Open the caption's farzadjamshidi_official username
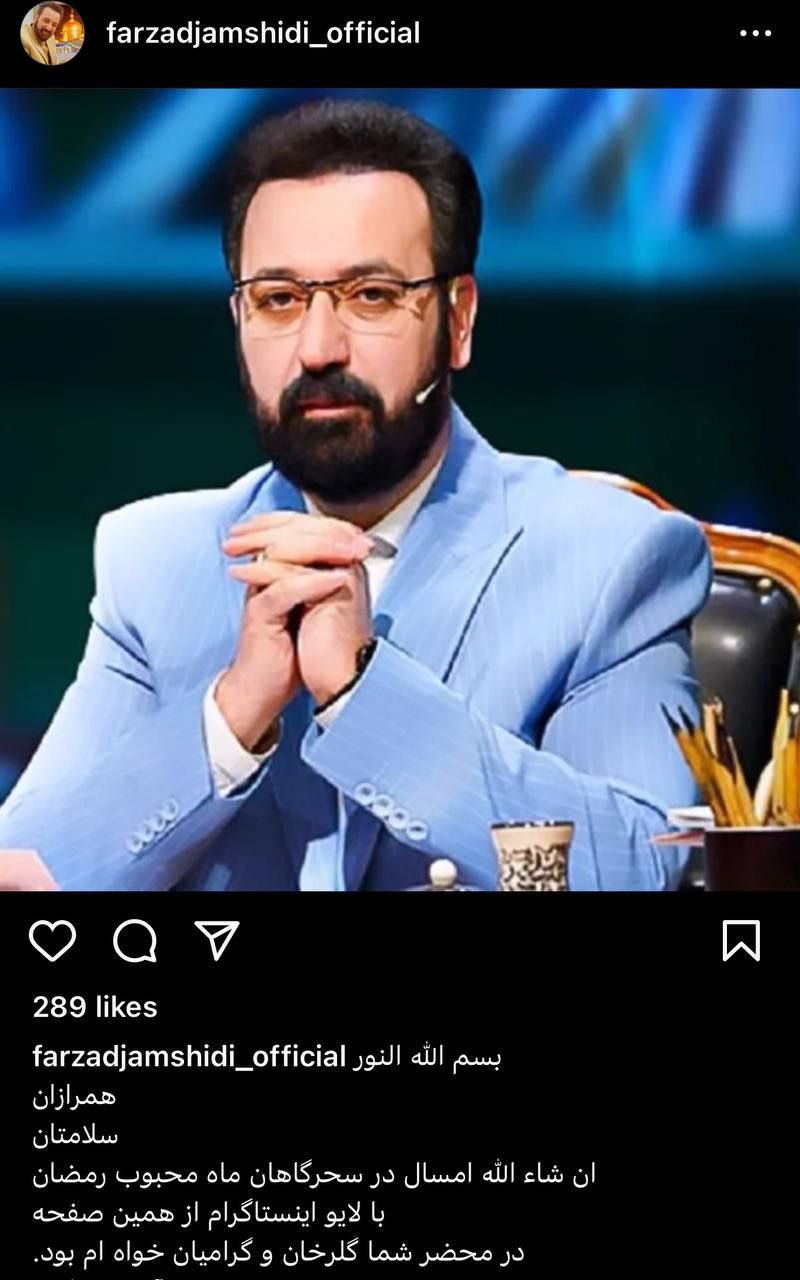 (189, 1057)
